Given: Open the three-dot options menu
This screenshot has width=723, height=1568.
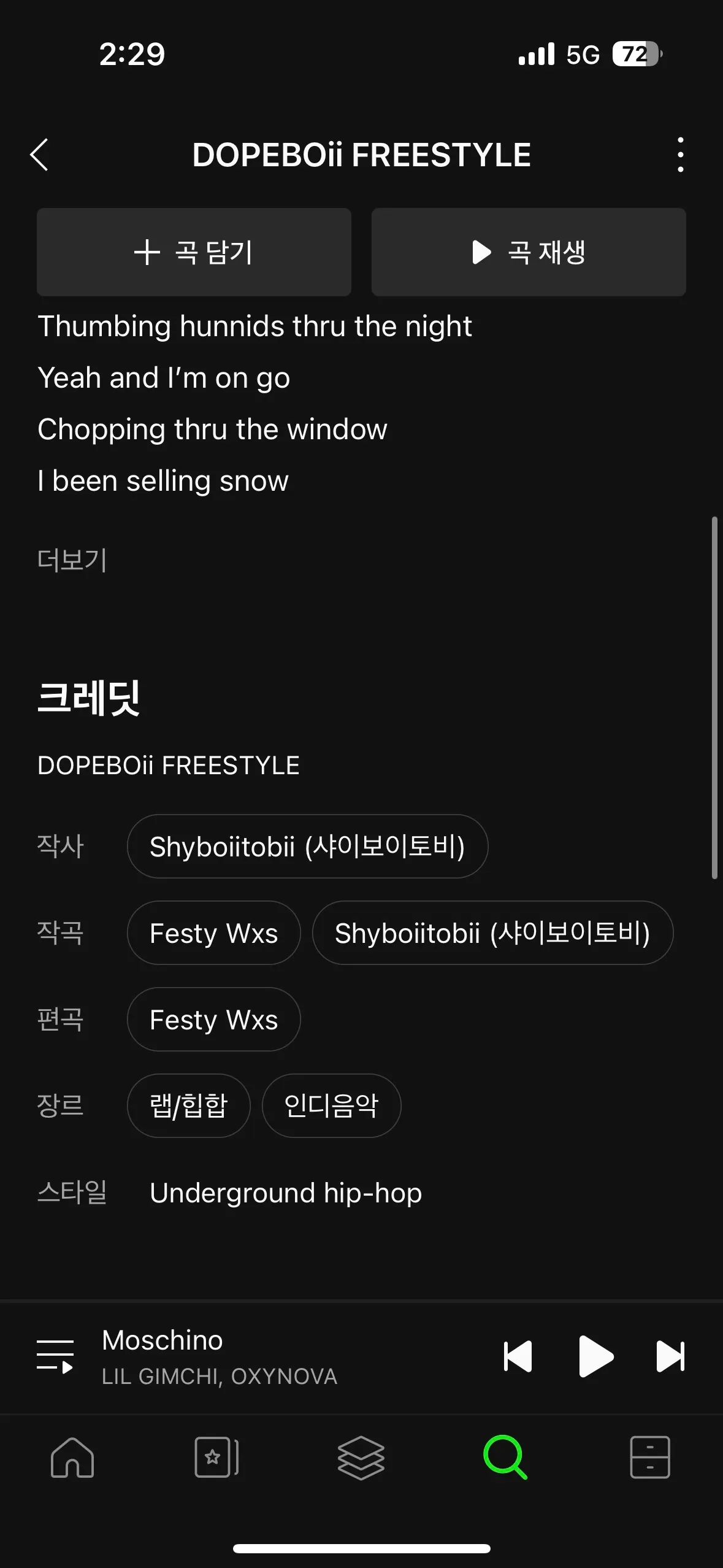Looking at the screenshot, I should tap(680, 155).
